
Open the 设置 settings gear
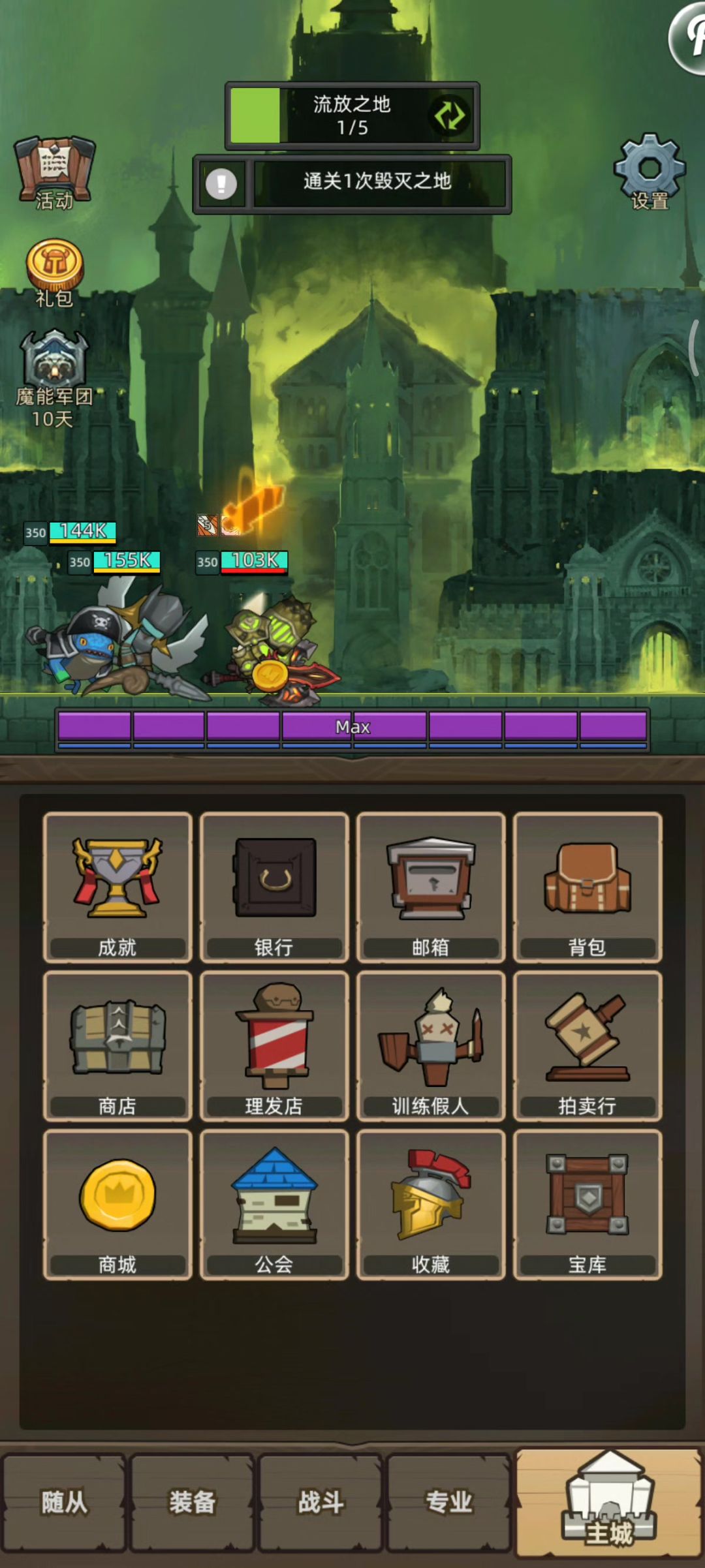click(650, 172)
